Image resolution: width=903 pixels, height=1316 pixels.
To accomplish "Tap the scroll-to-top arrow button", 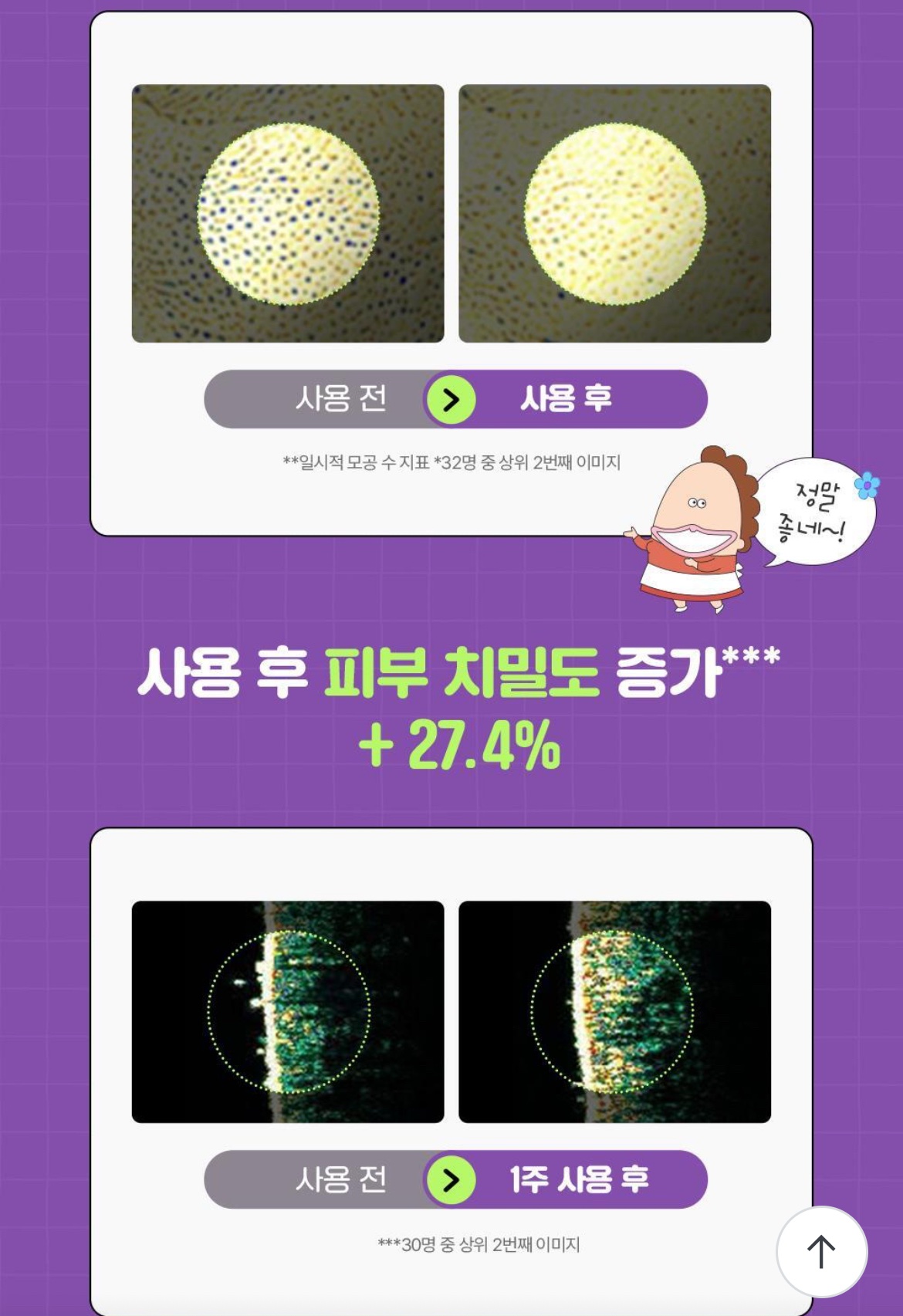I will click(821, 1251).
